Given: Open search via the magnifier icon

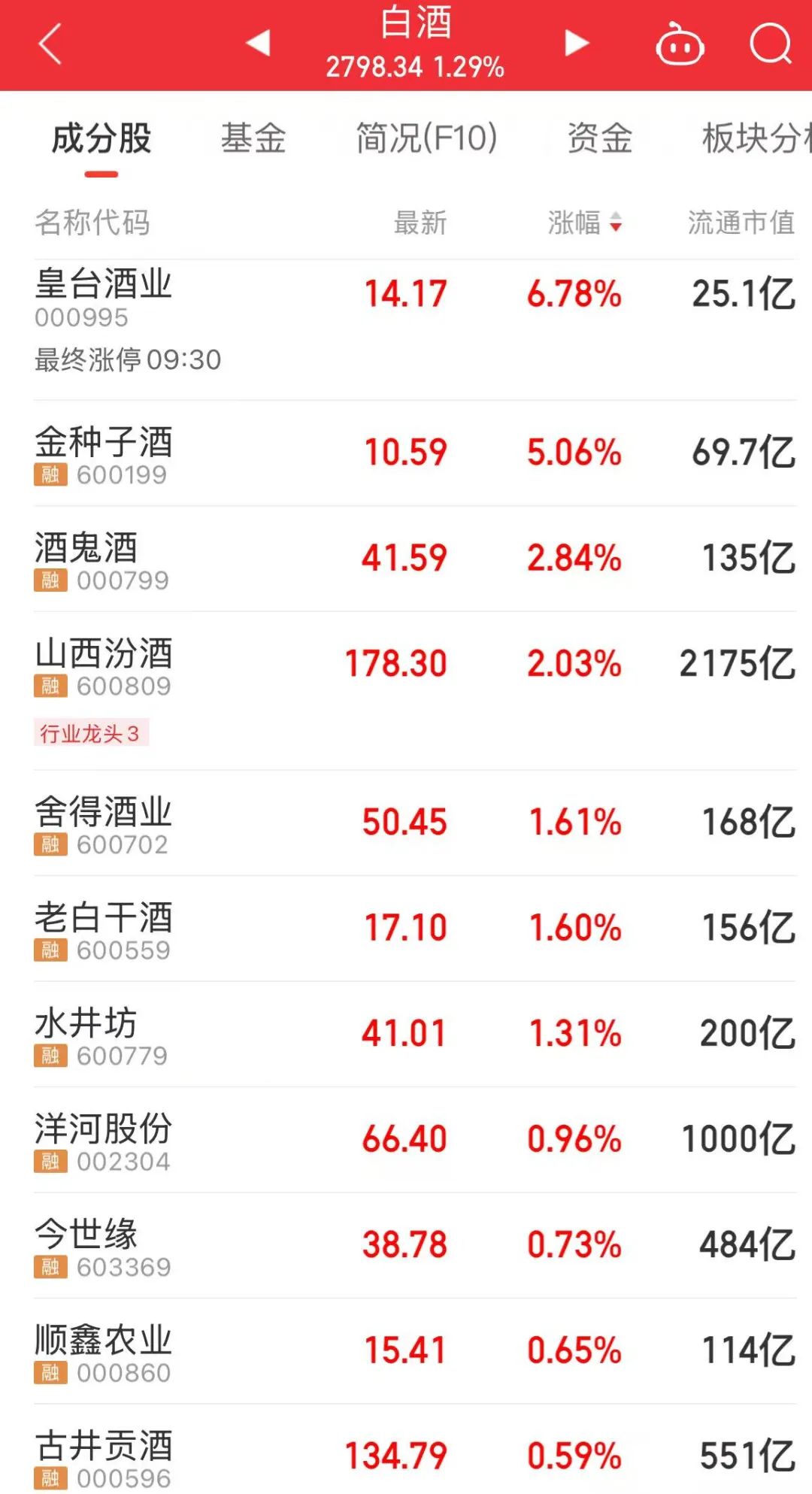Looking at the screenshot, I should 771,44.
